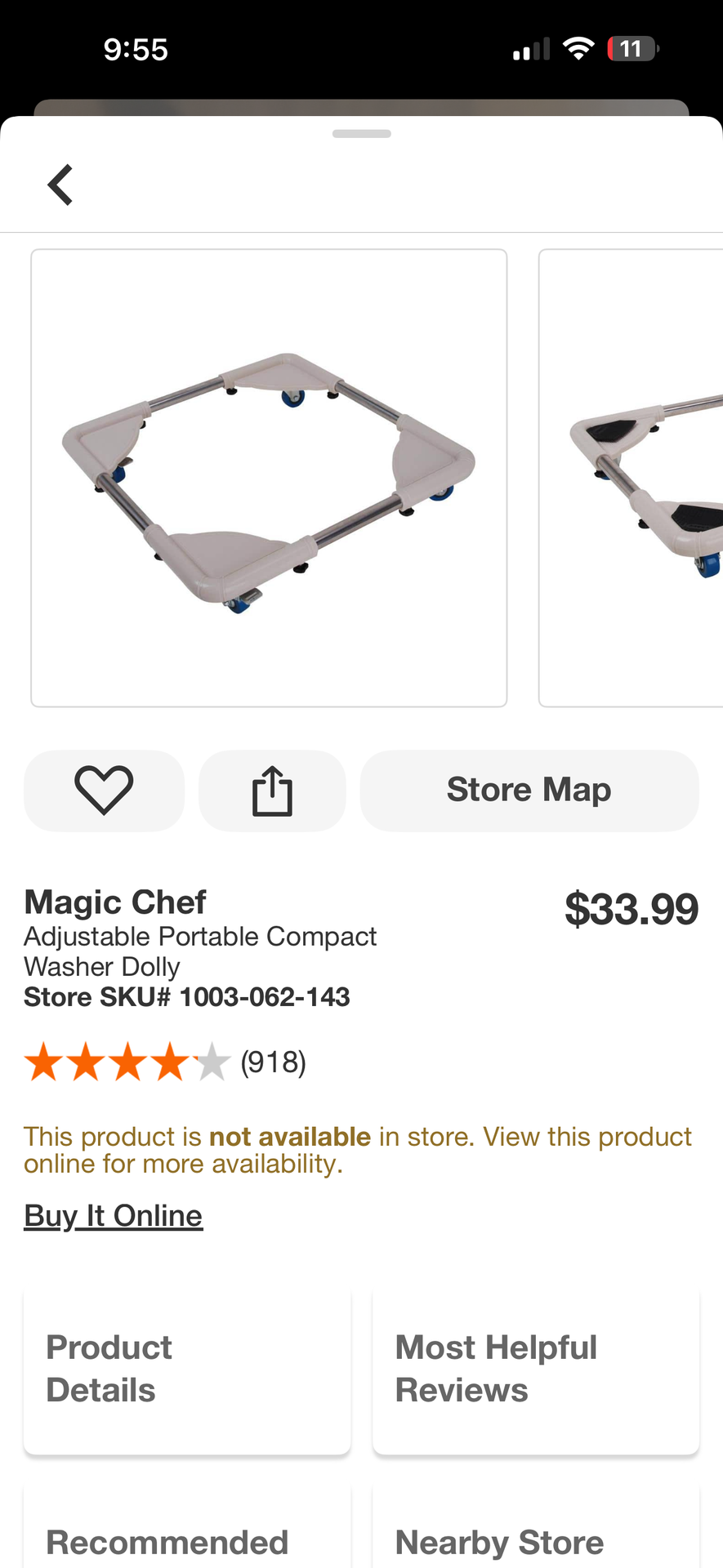Save product to favorites with heart
723x1568 pixels.
click(104, 791)
